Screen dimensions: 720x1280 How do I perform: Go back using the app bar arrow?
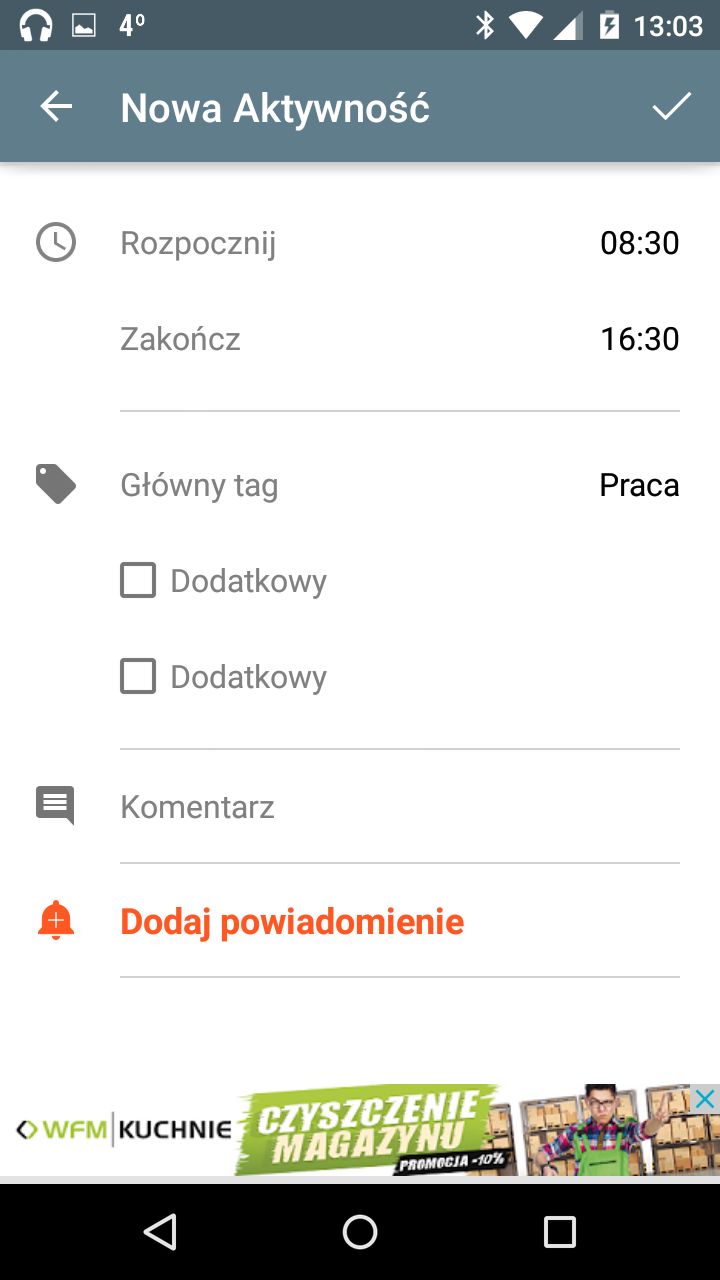[56, 107]
